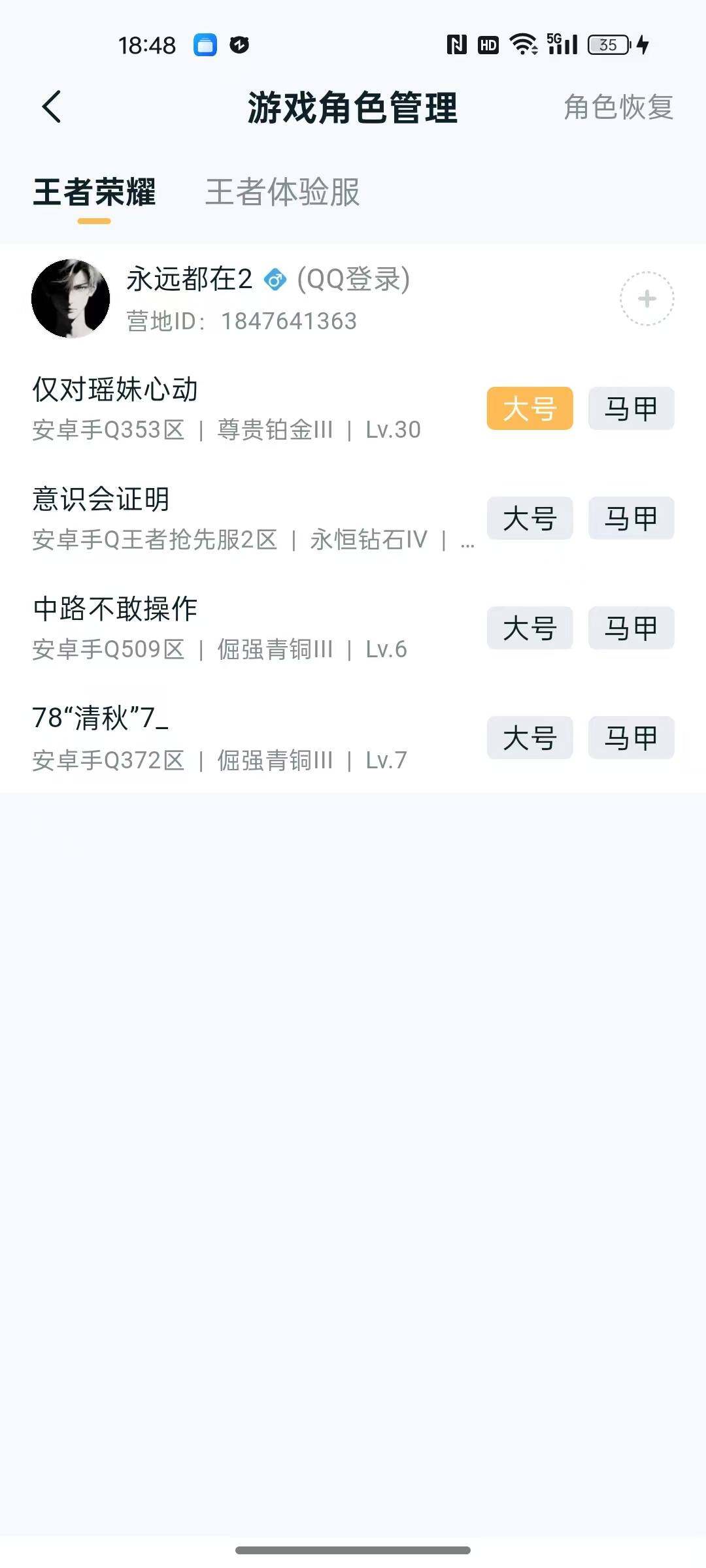Viewport: 706px width, 1568px height.
Task: Toggle 大号 status for 中路不敢操作
Action: (529, 629)
